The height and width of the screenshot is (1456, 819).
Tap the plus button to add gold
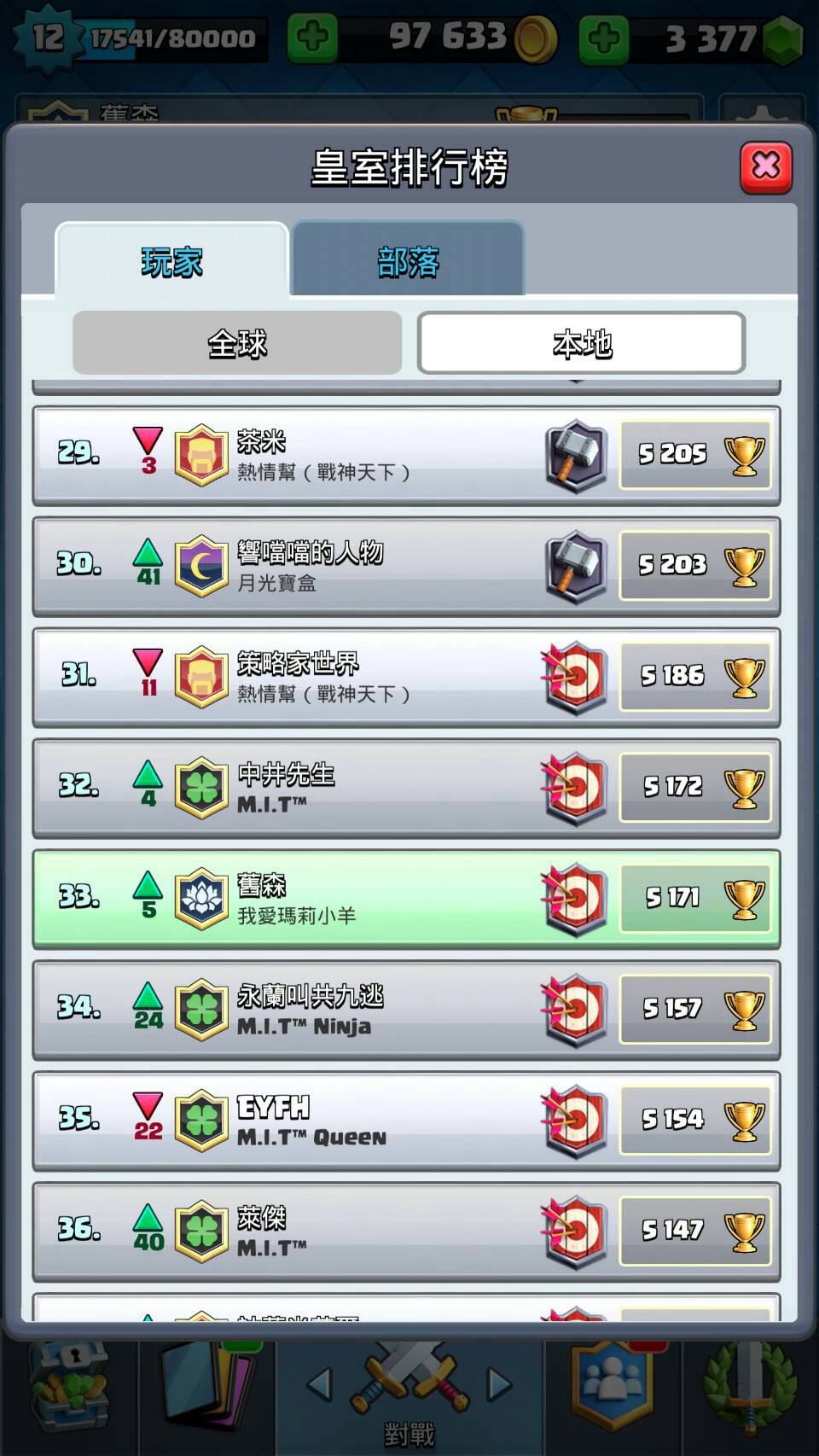coord(312,38)
